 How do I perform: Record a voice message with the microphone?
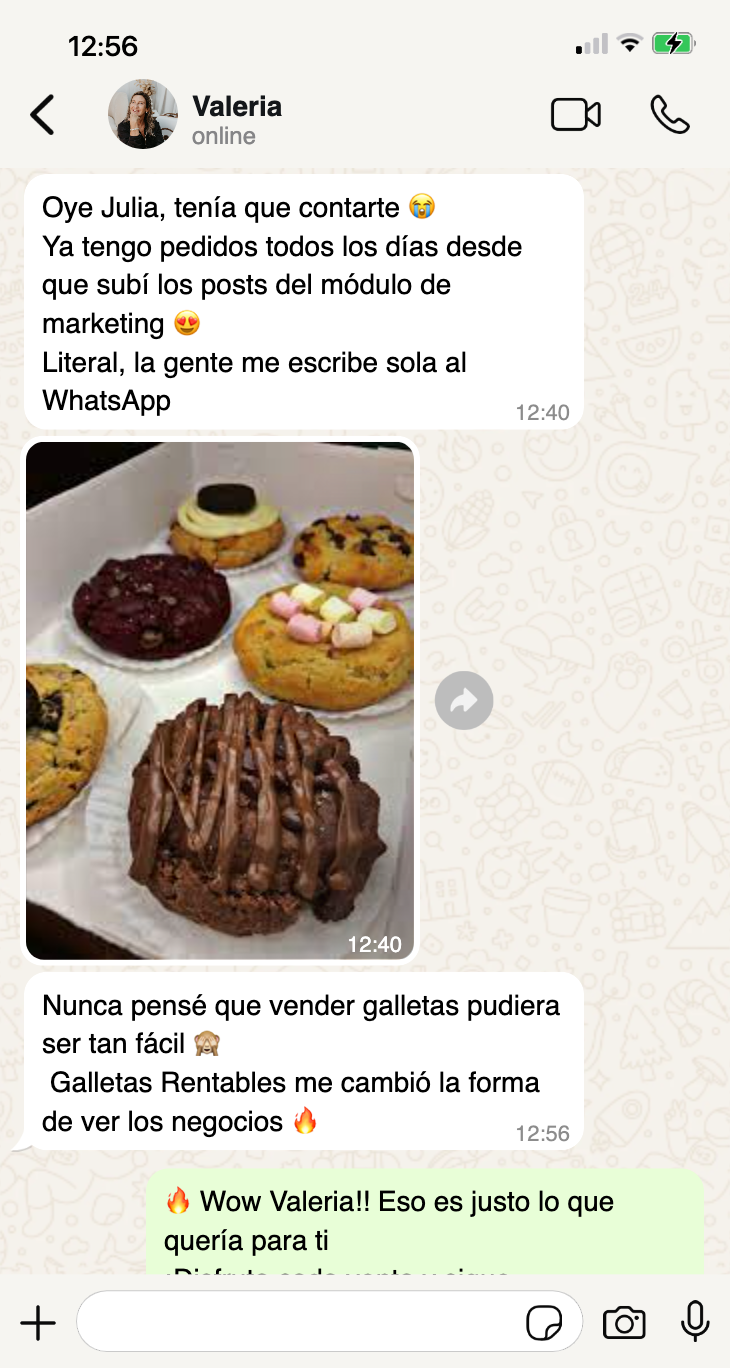694,1321
